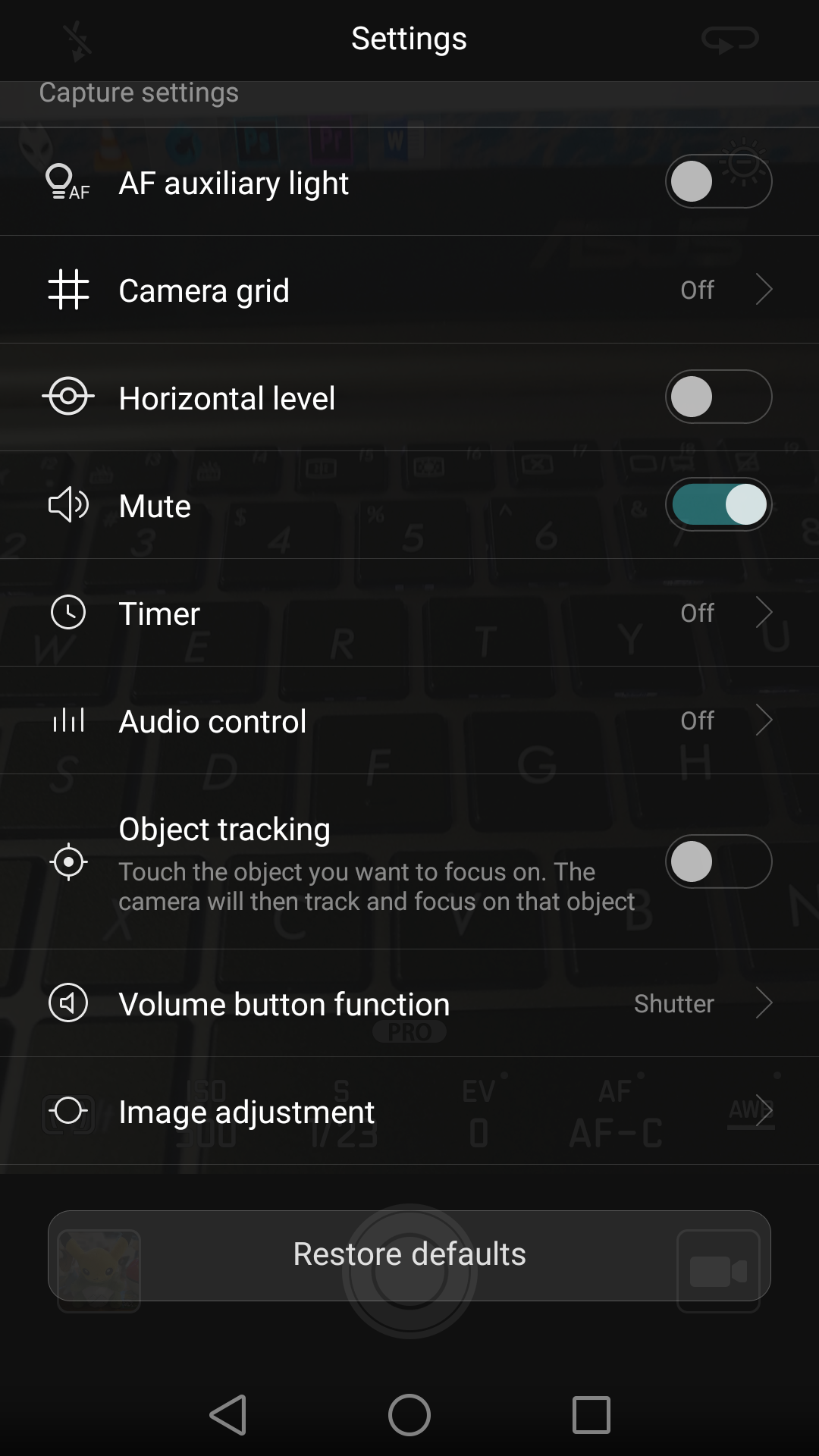Screen dimensions: 819x1456
Task: Open Timer settings
Action: (x=409, y=613)
